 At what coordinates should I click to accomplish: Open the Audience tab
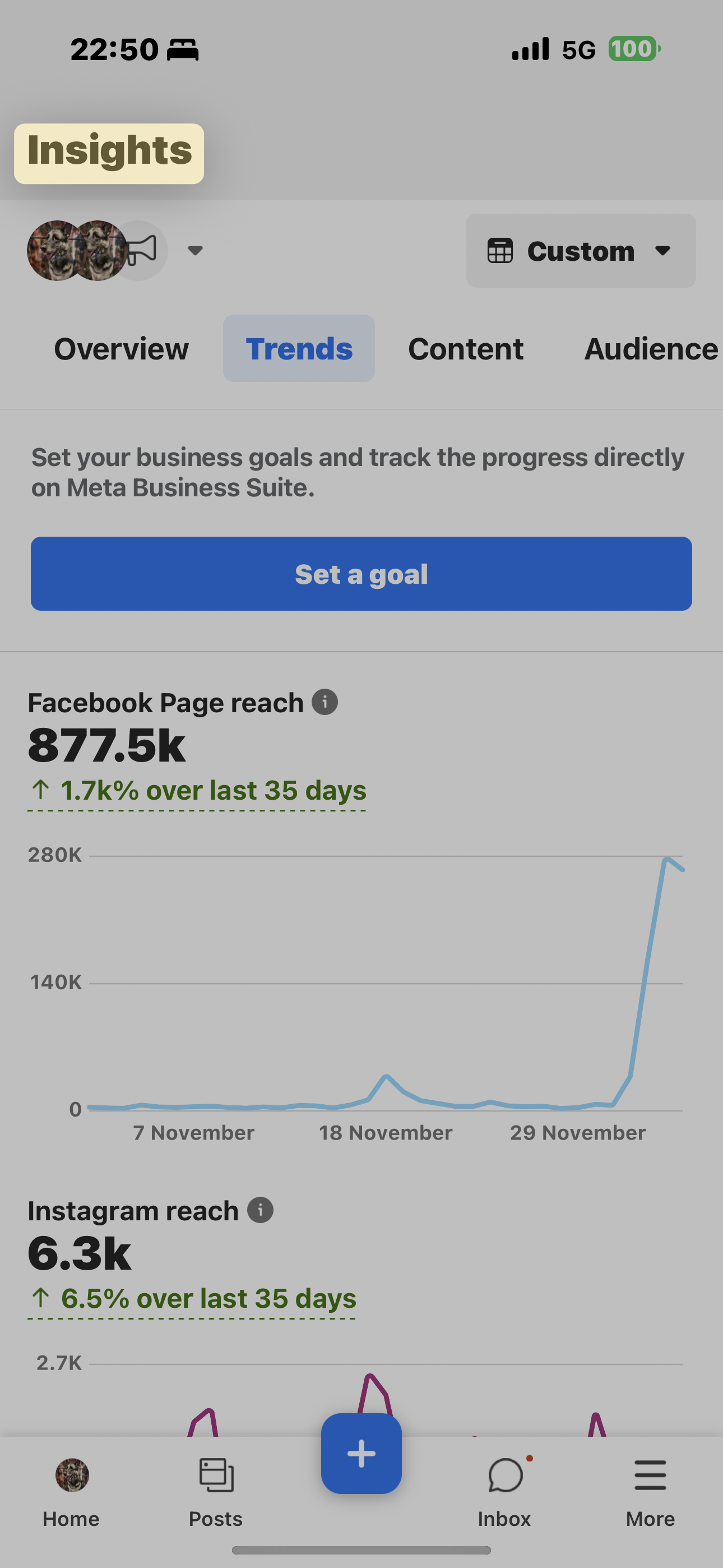[x=651, y=349]
